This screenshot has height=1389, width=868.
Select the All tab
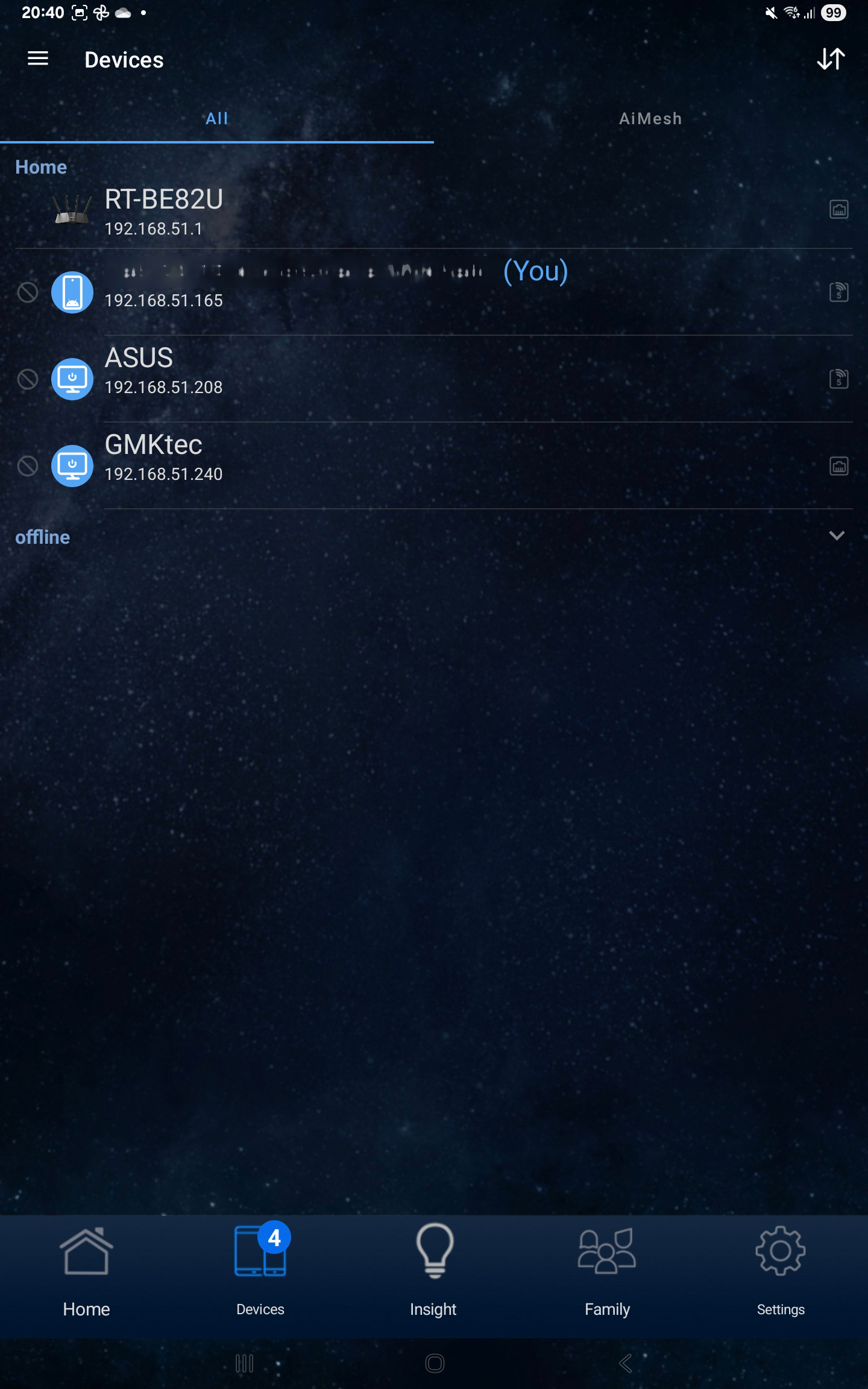tap(217, 119)
